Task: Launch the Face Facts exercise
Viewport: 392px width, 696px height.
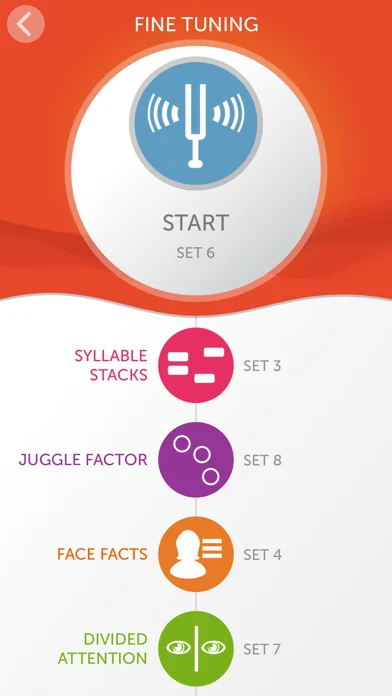Action: pyautogui.click(x=196, y=554)
